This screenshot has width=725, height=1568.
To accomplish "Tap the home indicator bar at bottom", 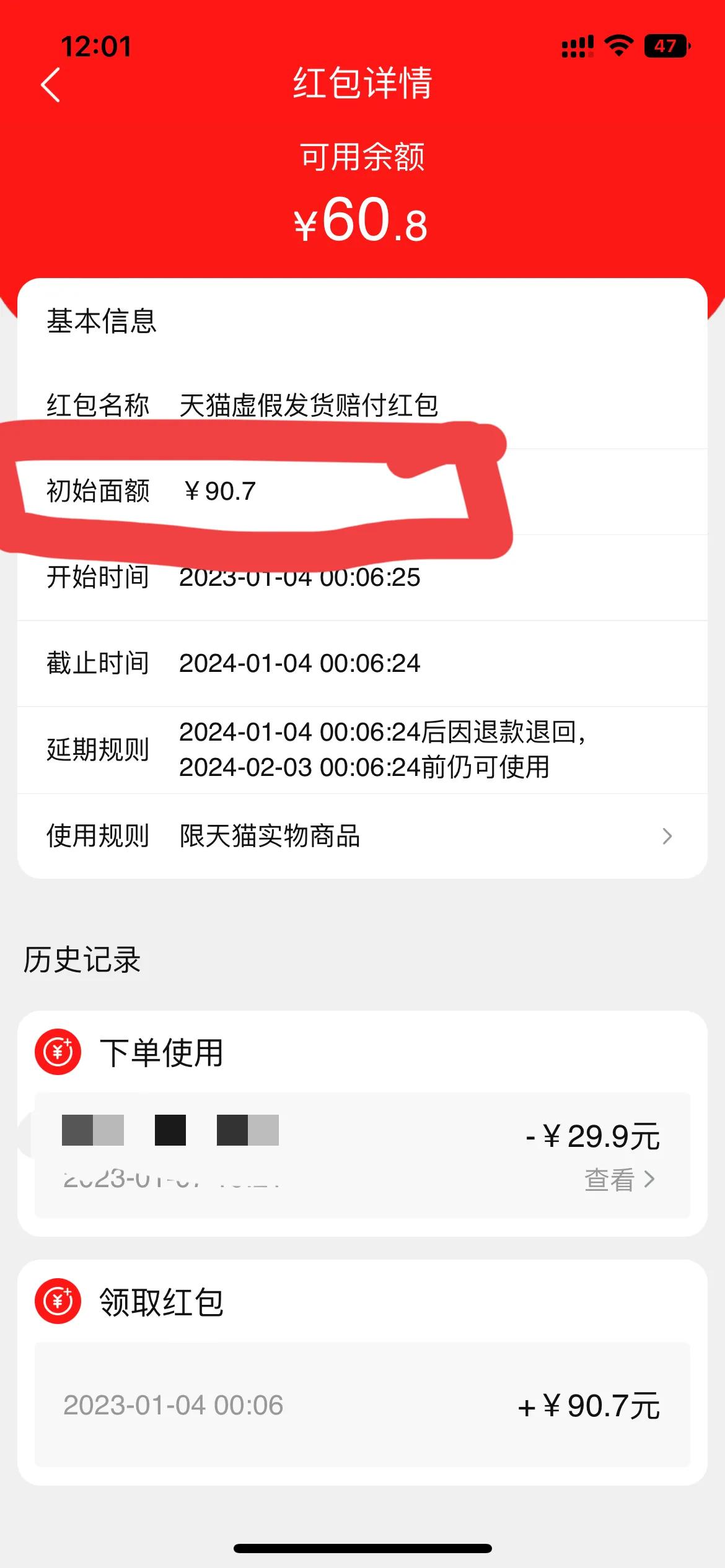I will [x=362, y=1549].
